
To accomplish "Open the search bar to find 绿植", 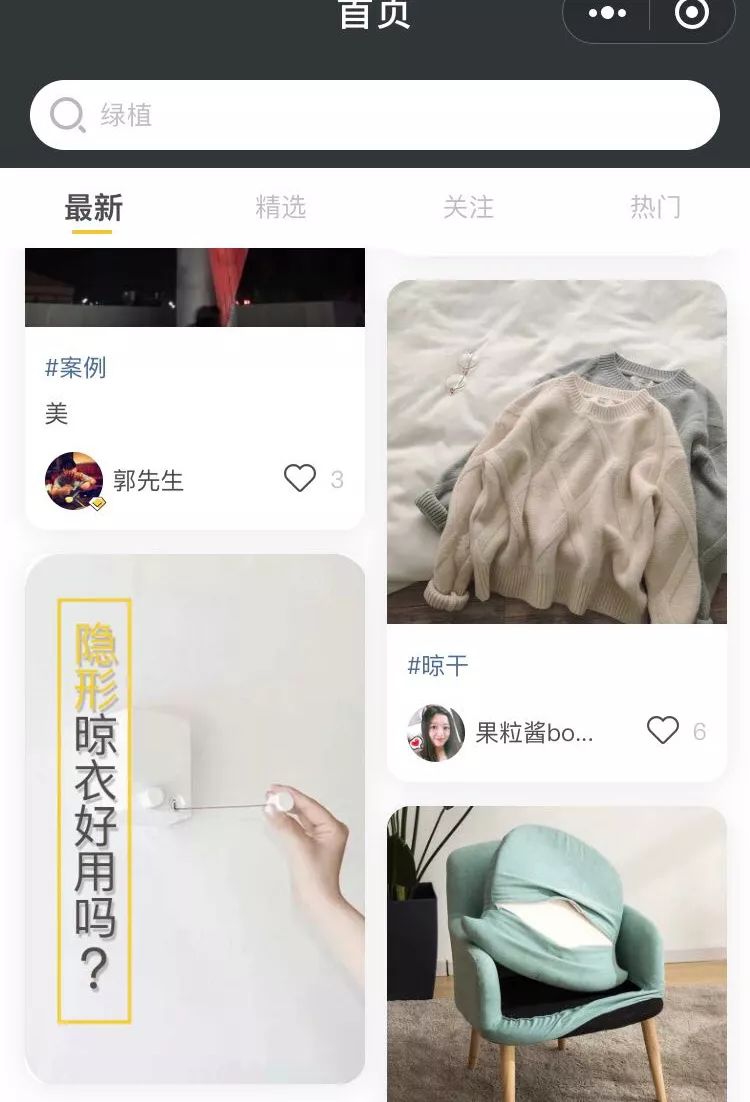I will coord(375,114).
